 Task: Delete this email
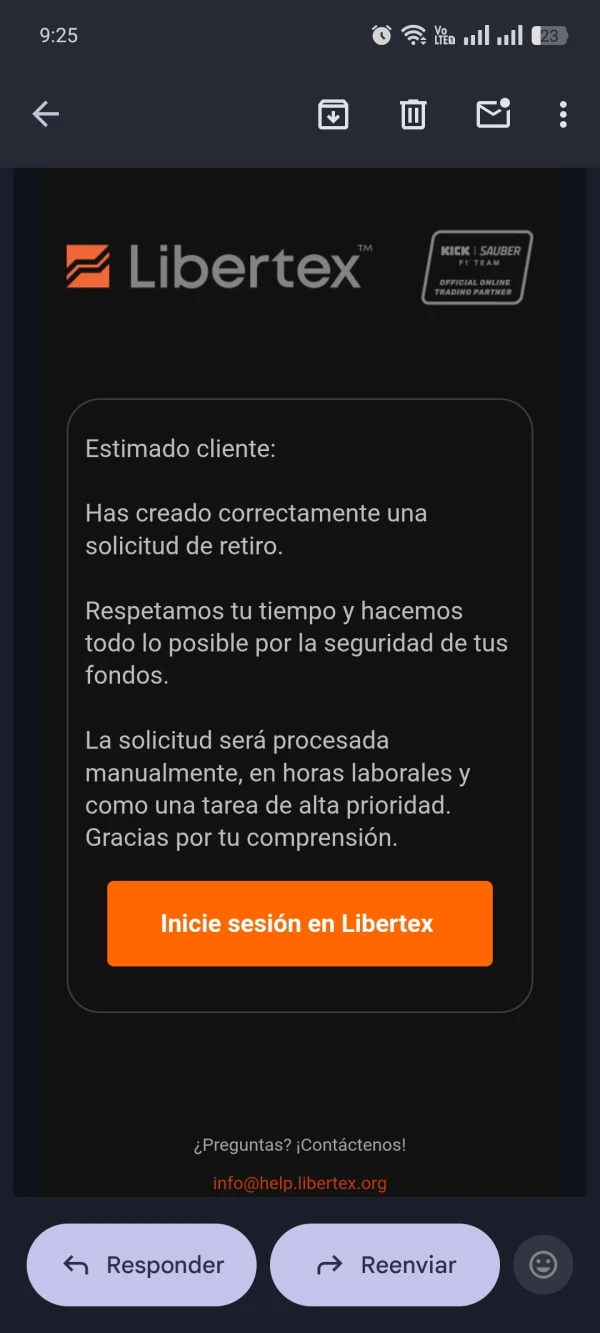coord(413,114)
